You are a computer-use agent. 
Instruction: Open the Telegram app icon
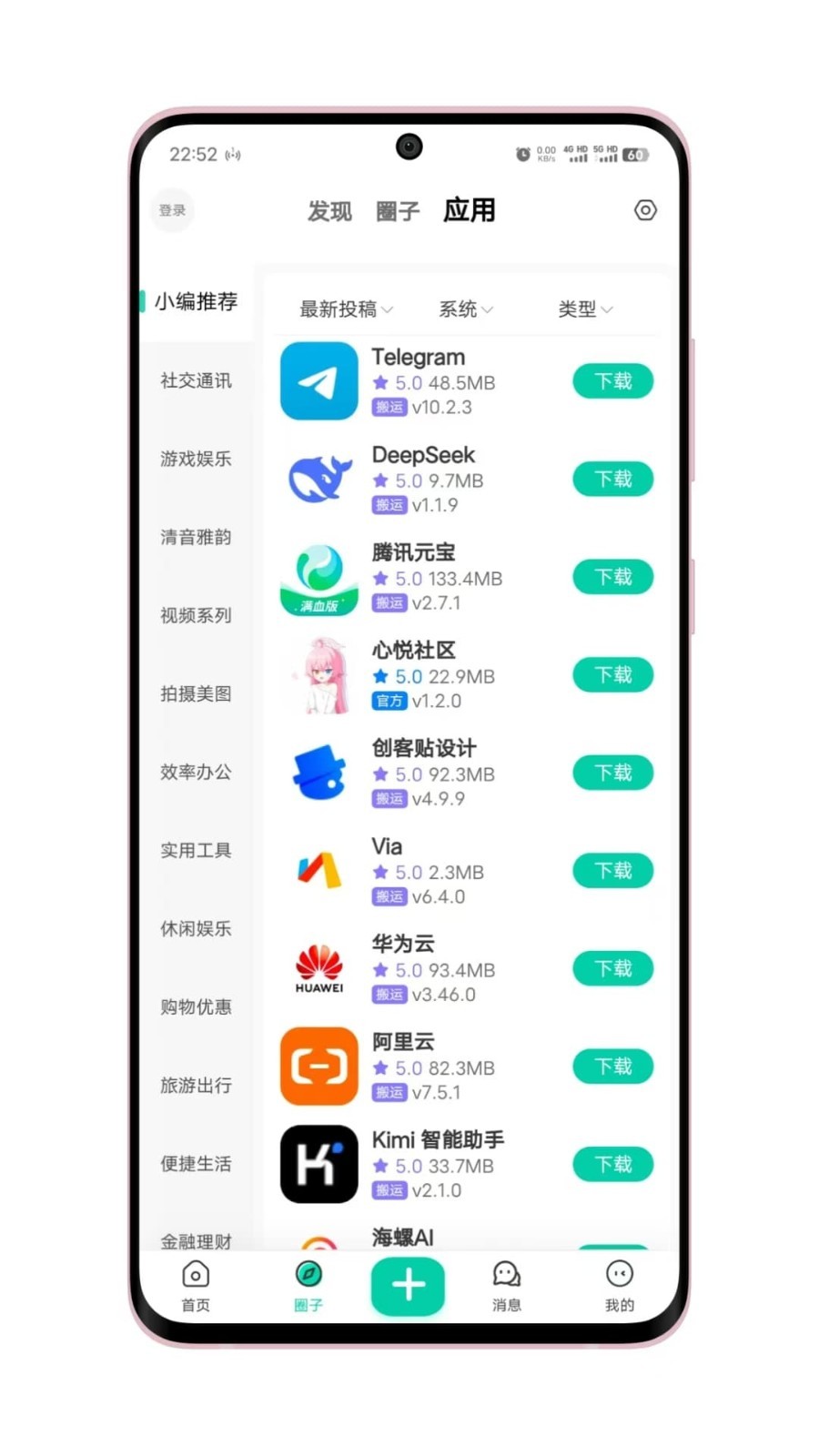click(x=318, y=381)
